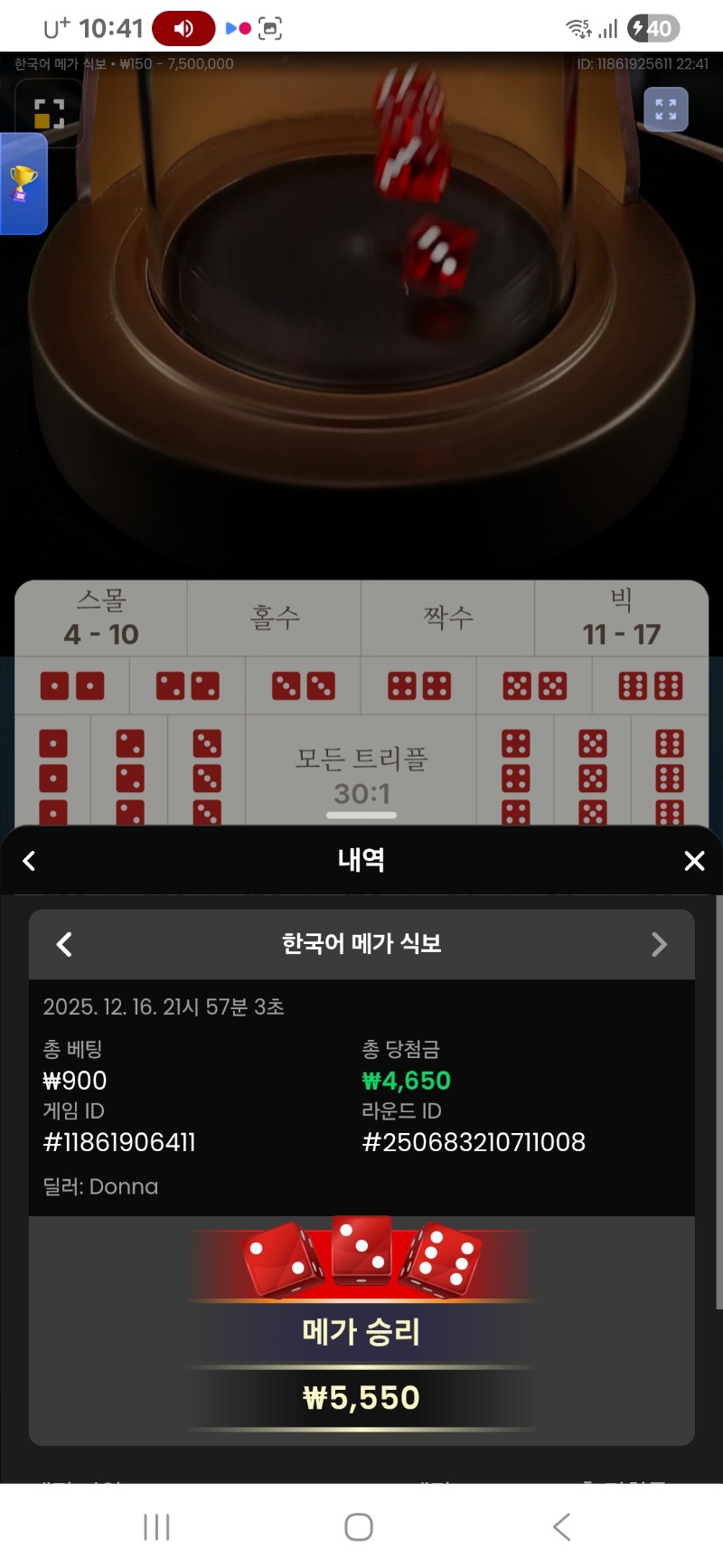This screenshot has height=1568, width=723.
Task: Place a bet on 스몰 4 - 10
Action: [101, 619]
